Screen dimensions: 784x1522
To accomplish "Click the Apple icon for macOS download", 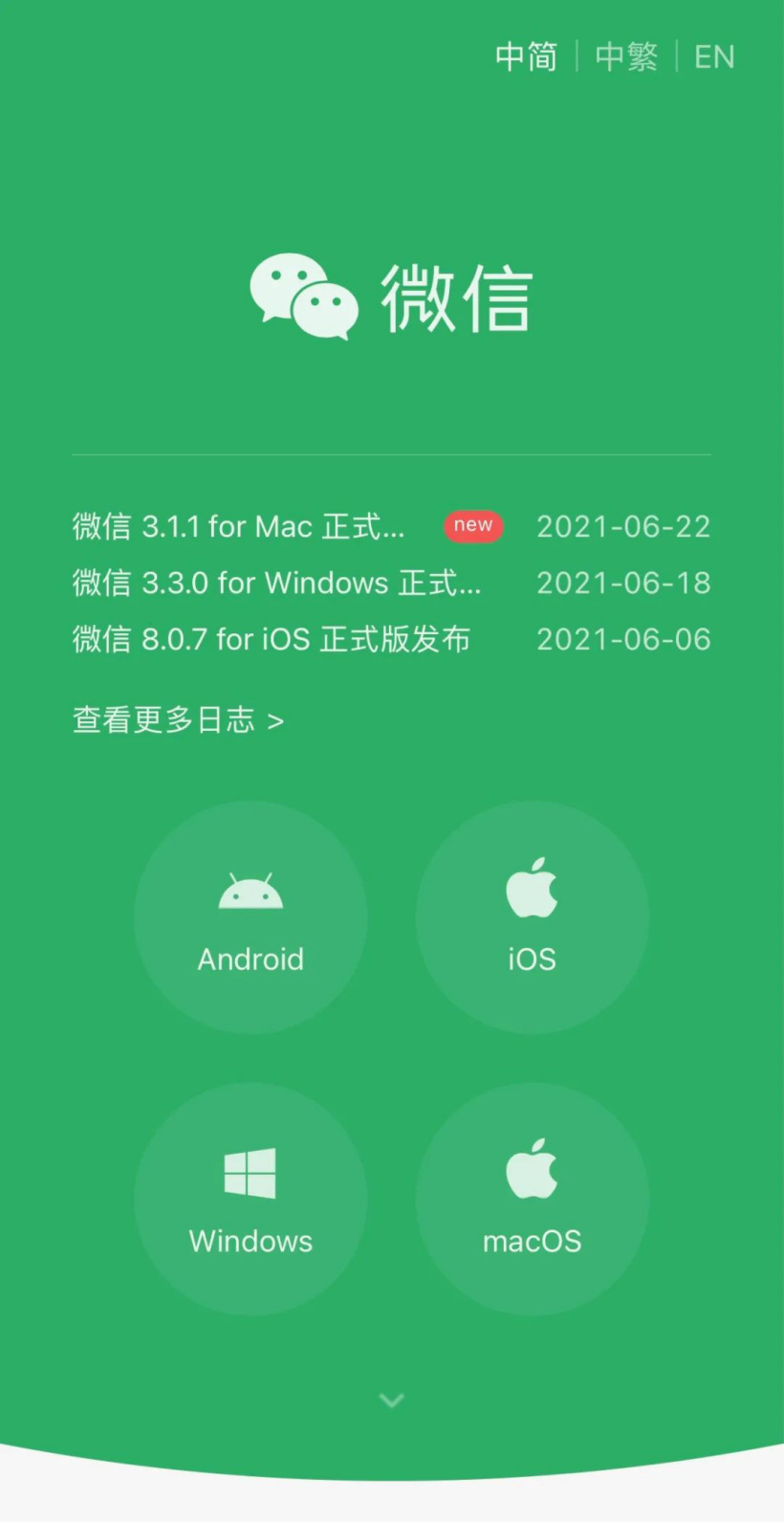I will (x=531, y=1169).
